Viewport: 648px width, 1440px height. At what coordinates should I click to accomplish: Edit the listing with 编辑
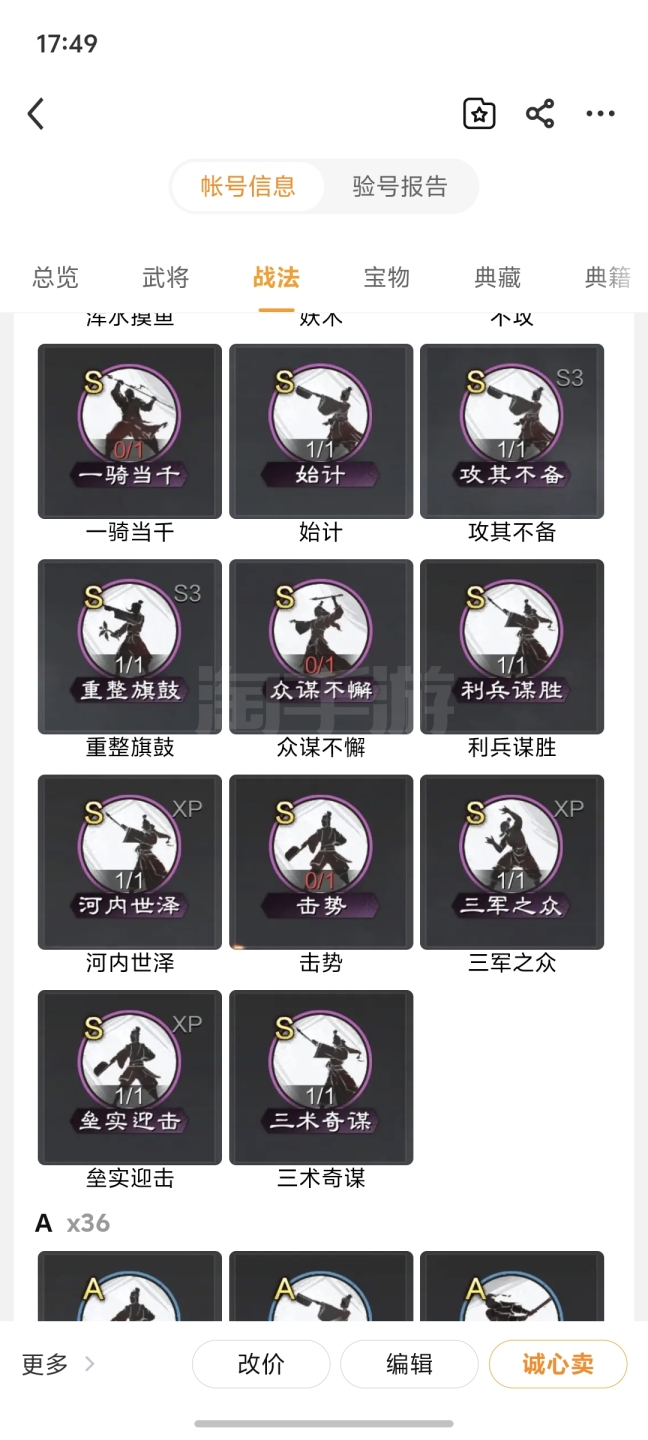coord(409,1364)
